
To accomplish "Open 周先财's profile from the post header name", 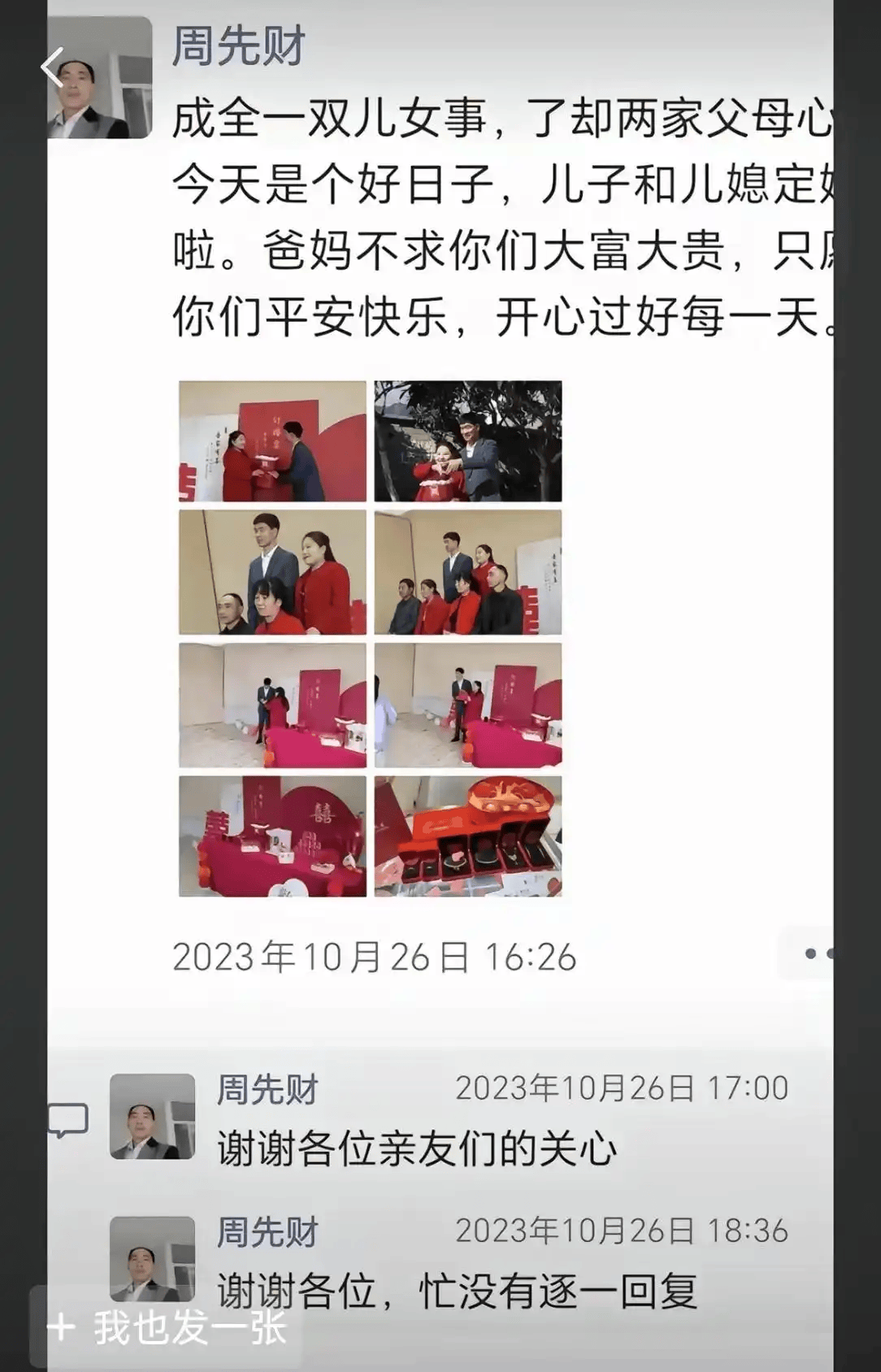I will 238,46.
